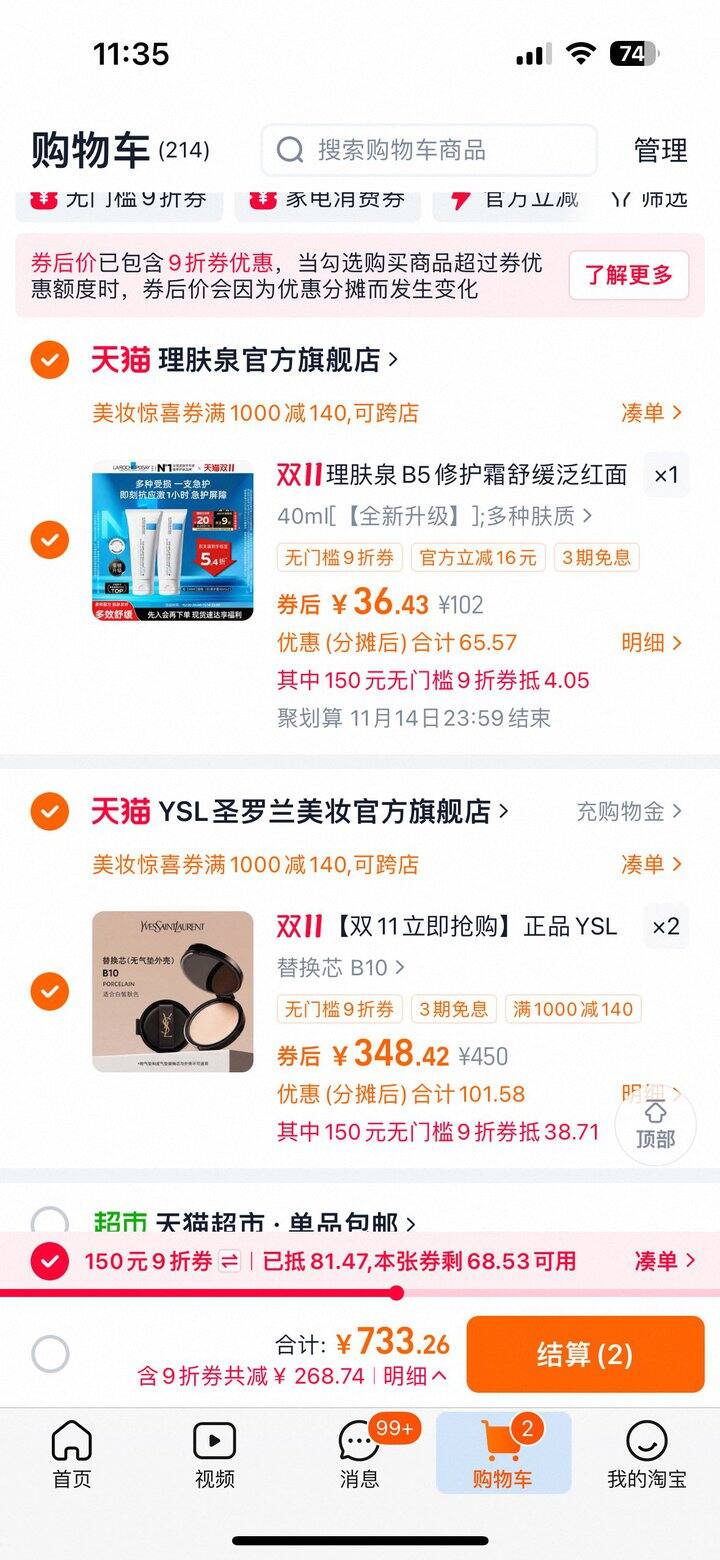Tap the 了解更多 button
The image size is (720, 1560).
coord(628,275)
